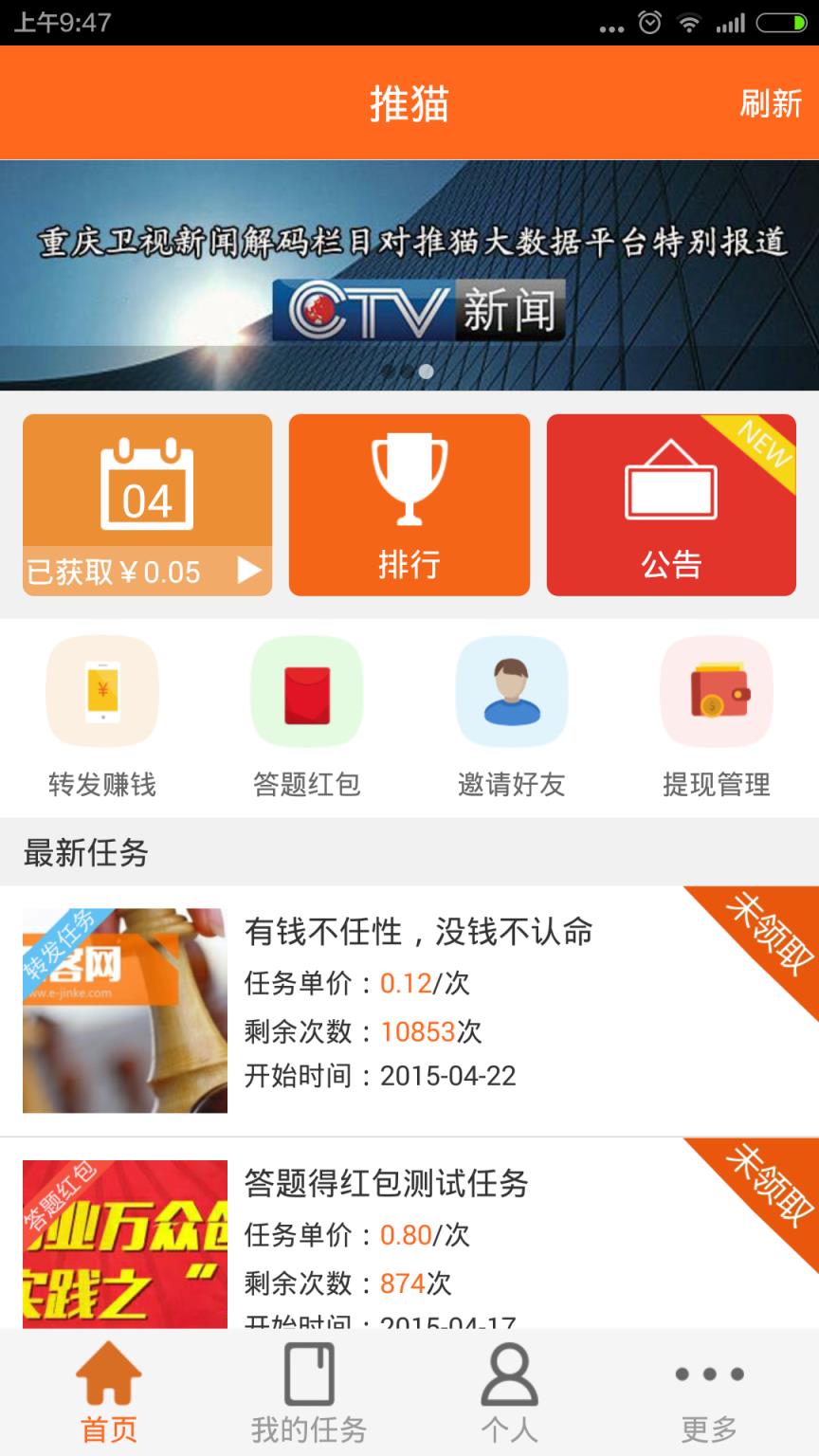Tap the second carousel indicator dot
This screenshot has height=1456, width=819.
click(408, 373)
